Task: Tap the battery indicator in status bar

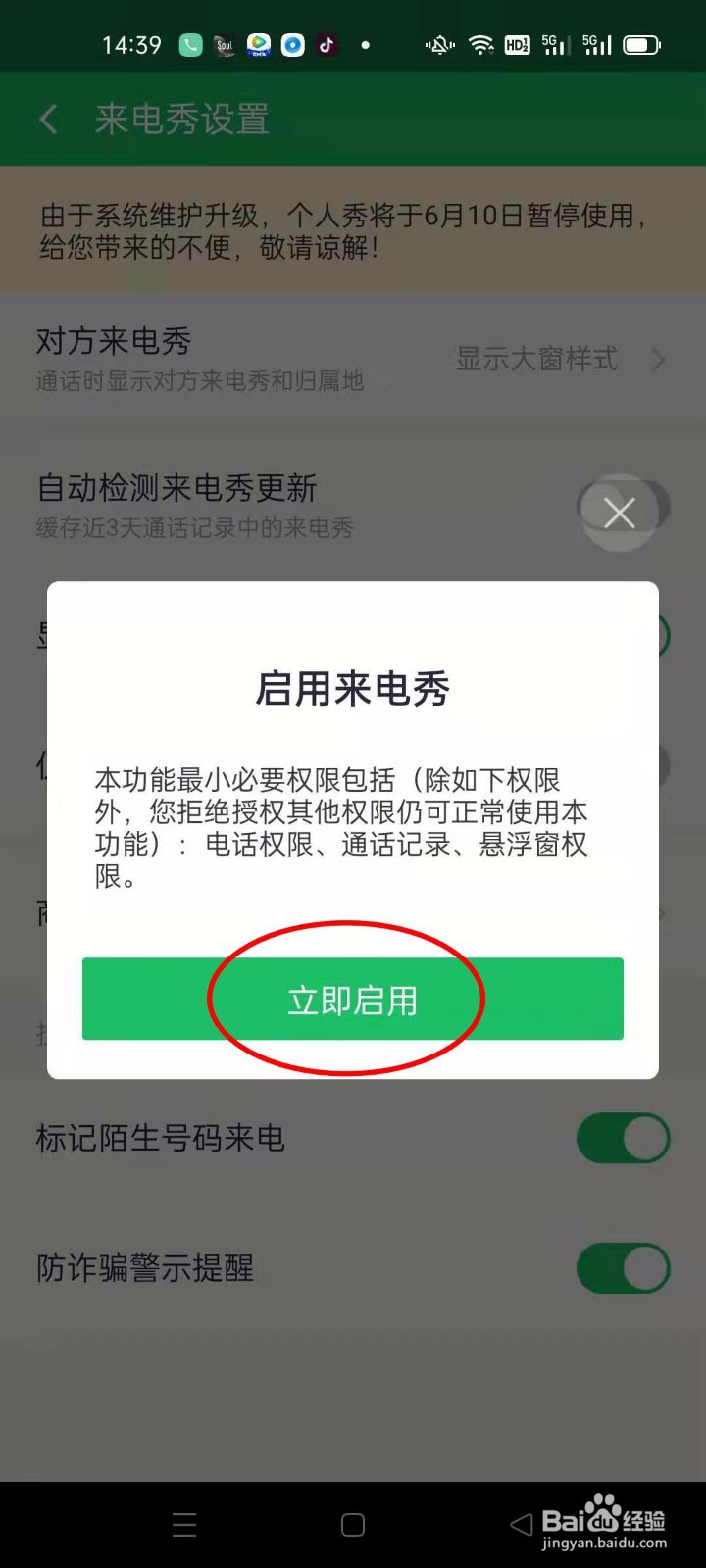Action: pyautogui.click(x=642, y=43)
